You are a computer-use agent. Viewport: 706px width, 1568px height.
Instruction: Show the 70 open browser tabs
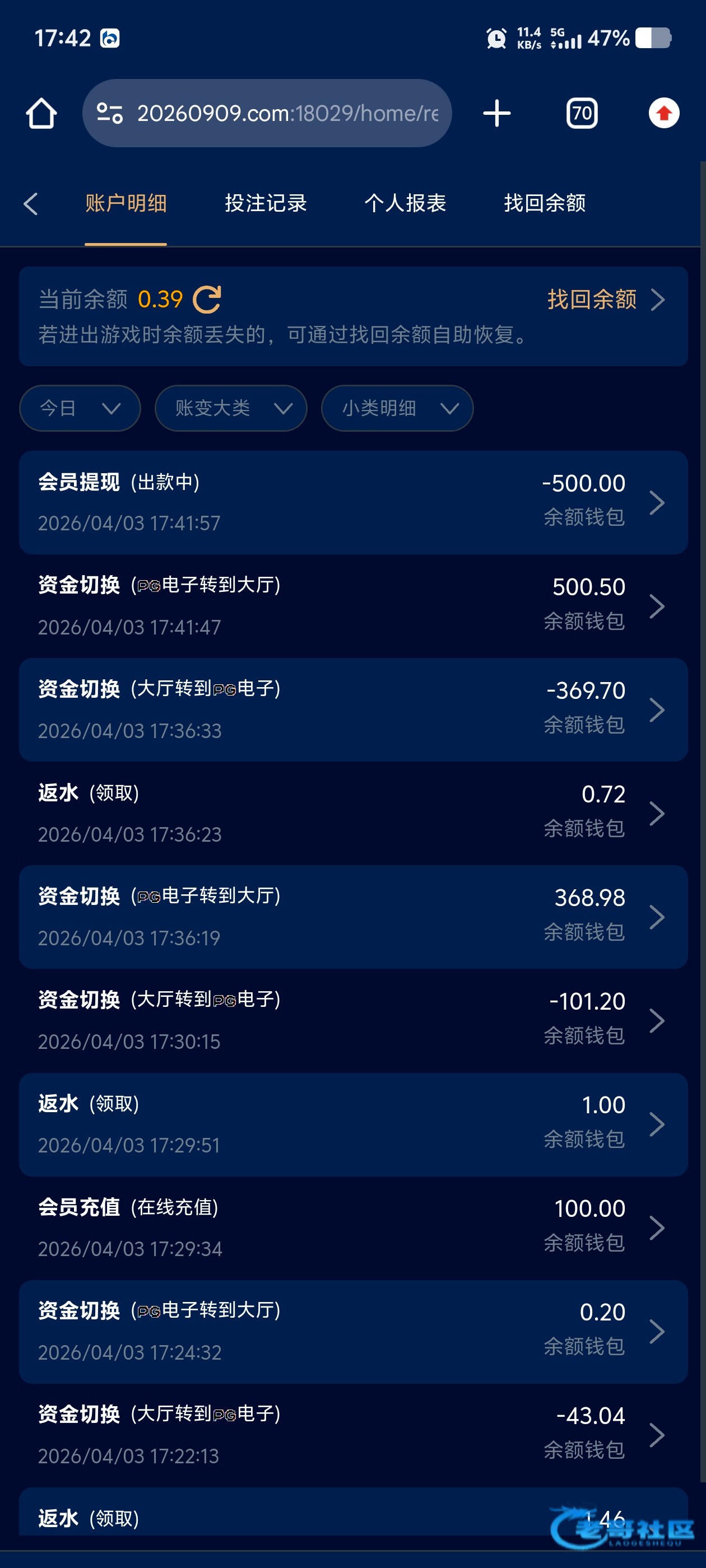tap(581, 113)
